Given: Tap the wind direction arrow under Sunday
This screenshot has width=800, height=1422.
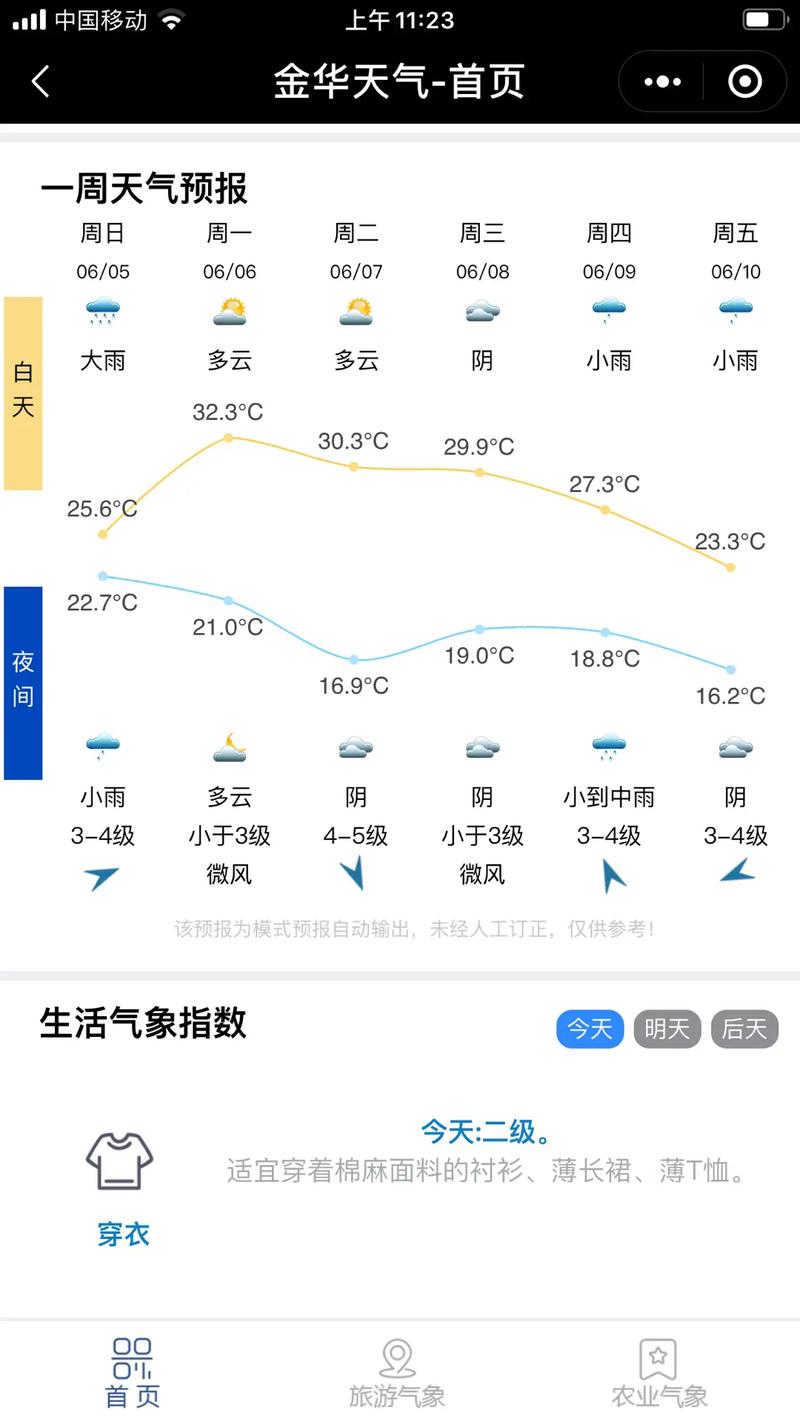Looking at the screenshot, I should point(103,878).
